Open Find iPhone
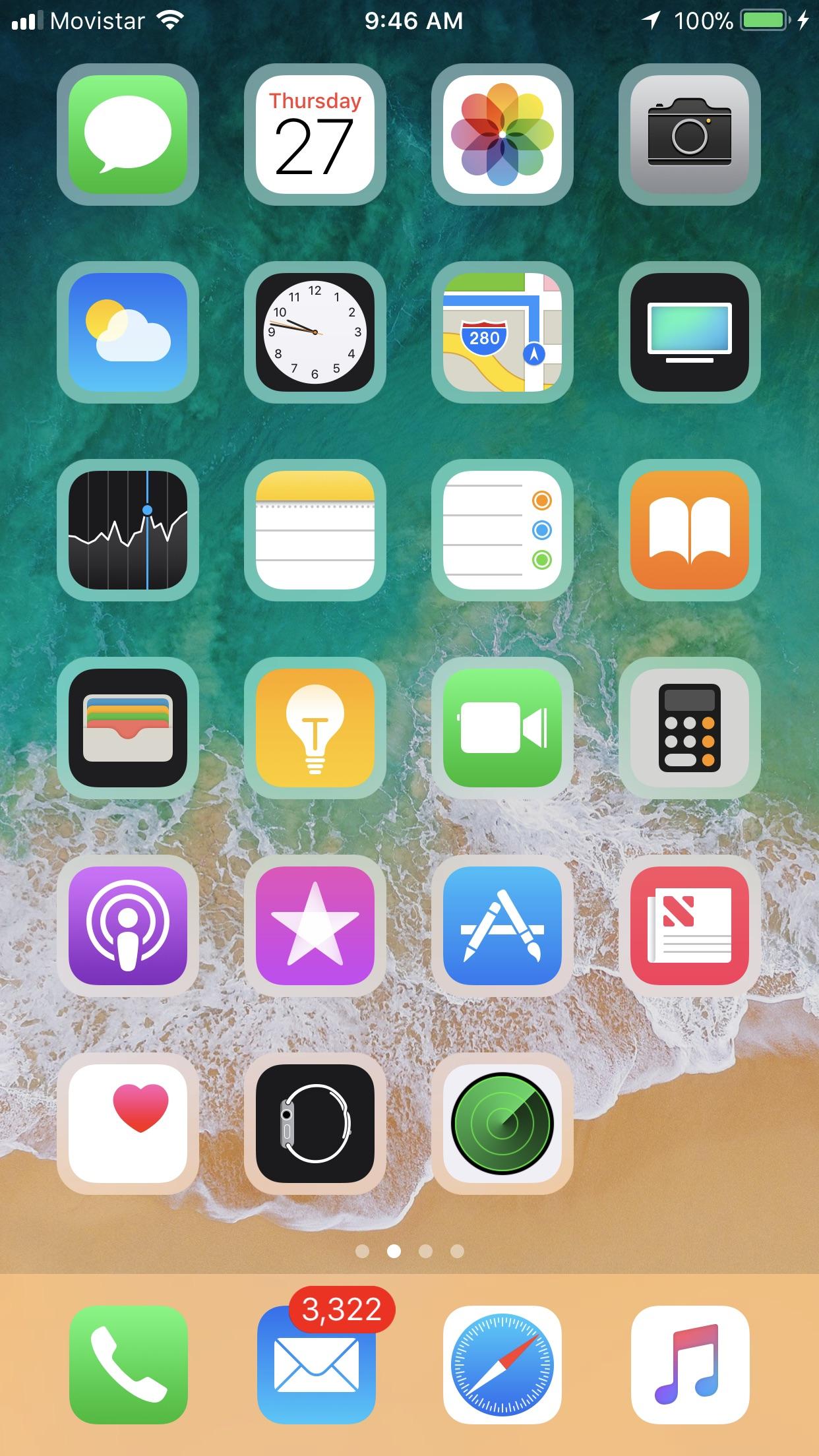Screen dimensions: 819x1456 click(x=502, y=1124)
